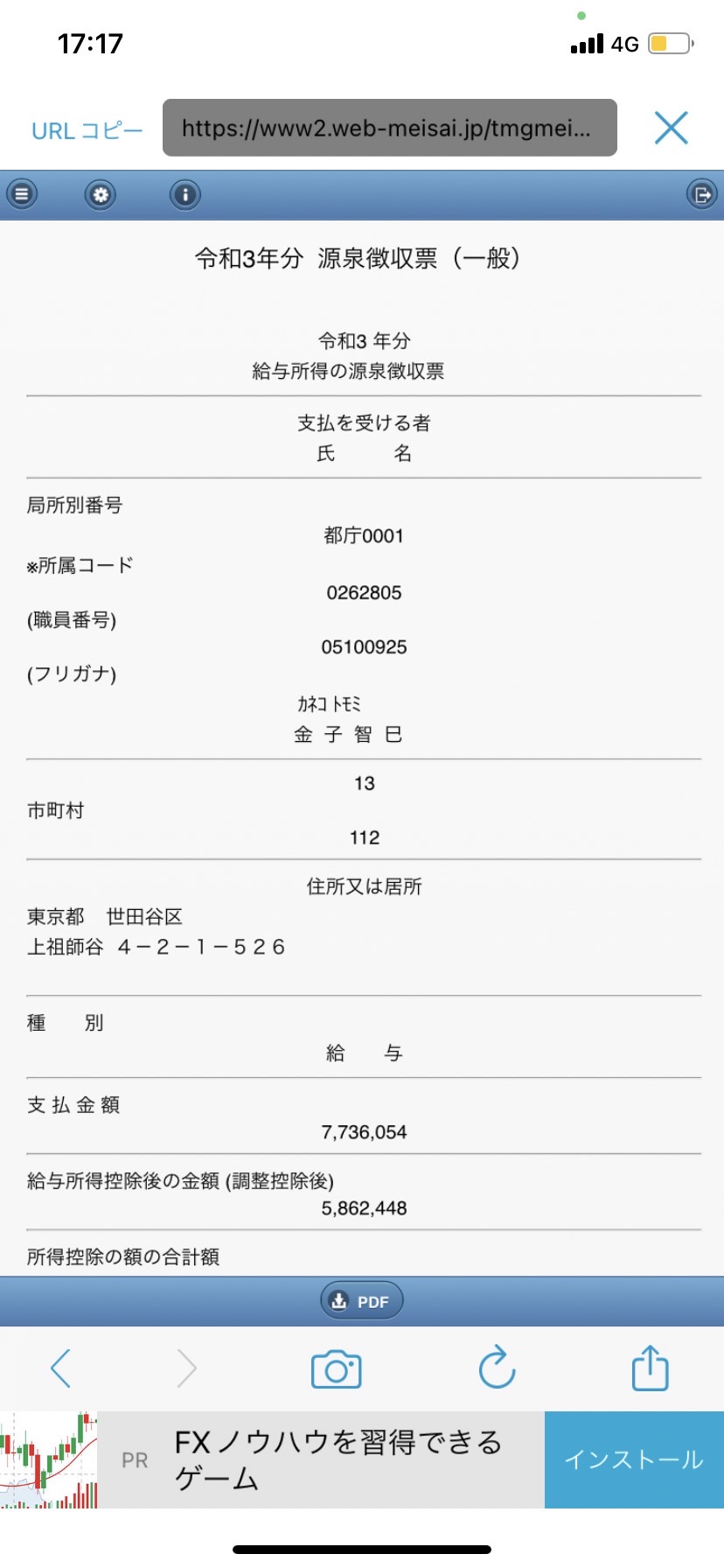Tap インストール on the FX ad
This screenshot has width=724, height=1568.
634,1459
